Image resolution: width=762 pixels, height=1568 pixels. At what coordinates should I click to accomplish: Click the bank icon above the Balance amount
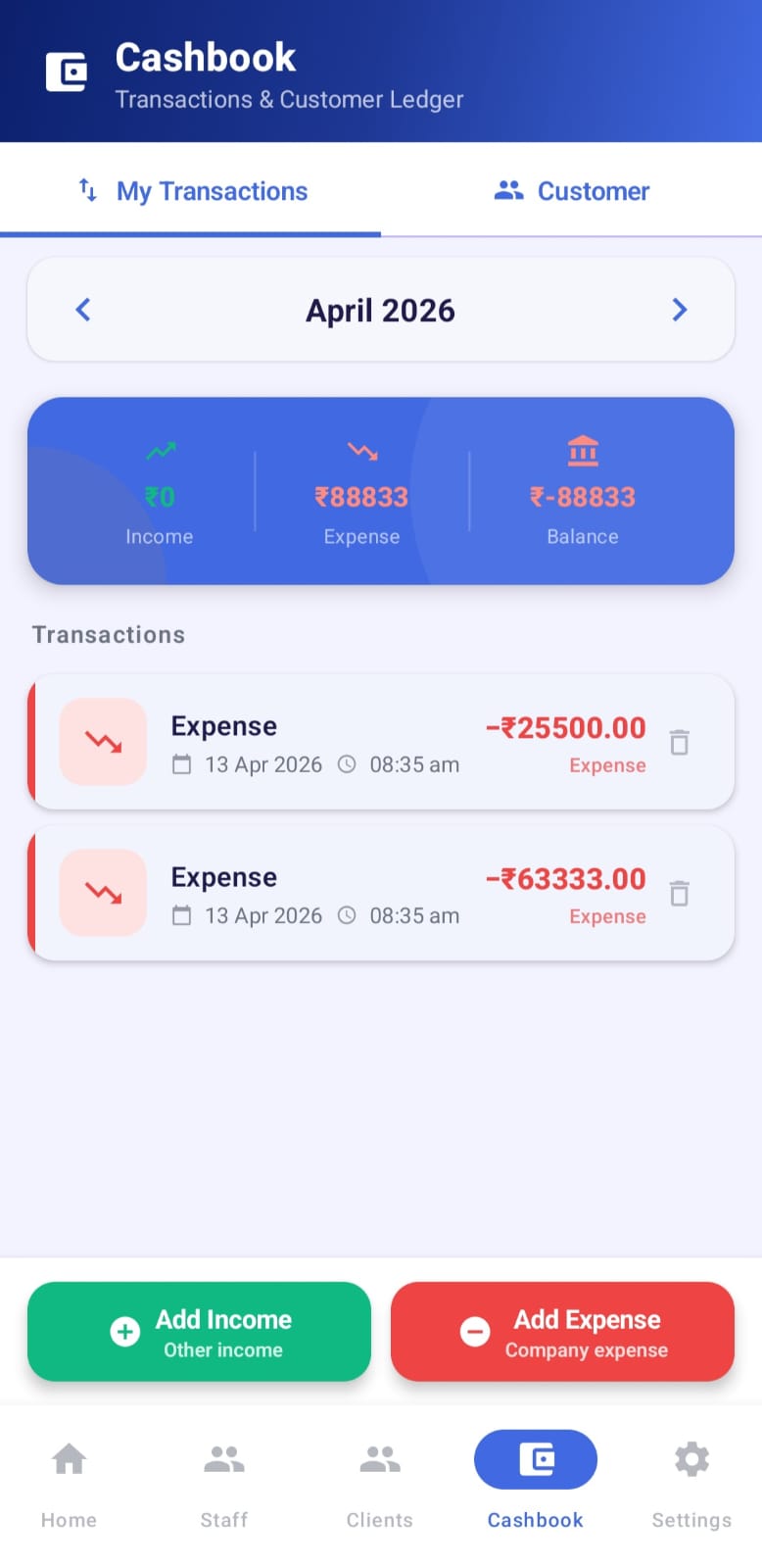click(x=583, y=452)
